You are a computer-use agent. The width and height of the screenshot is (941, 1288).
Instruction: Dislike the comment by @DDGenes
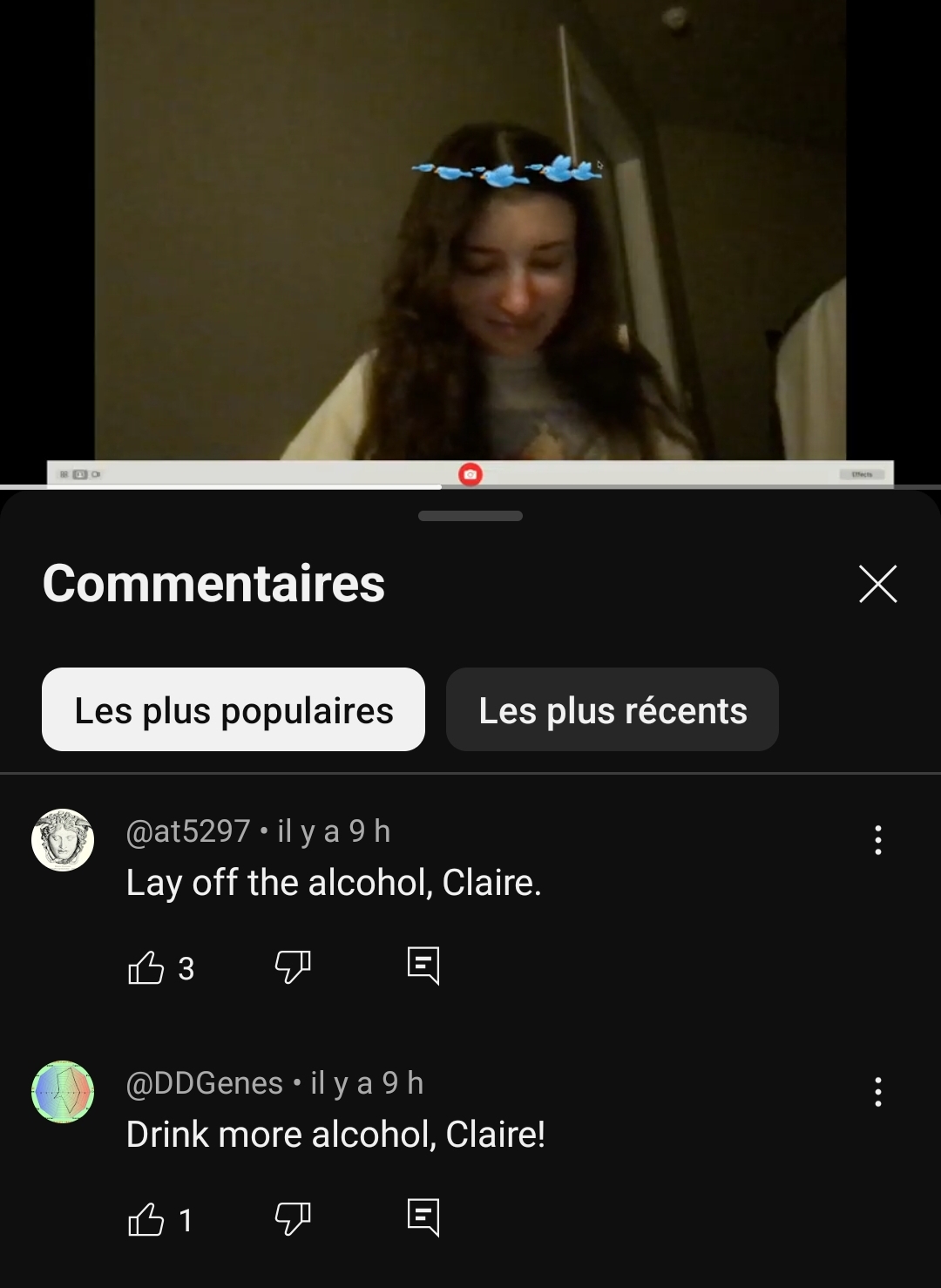click(293, 1218)
